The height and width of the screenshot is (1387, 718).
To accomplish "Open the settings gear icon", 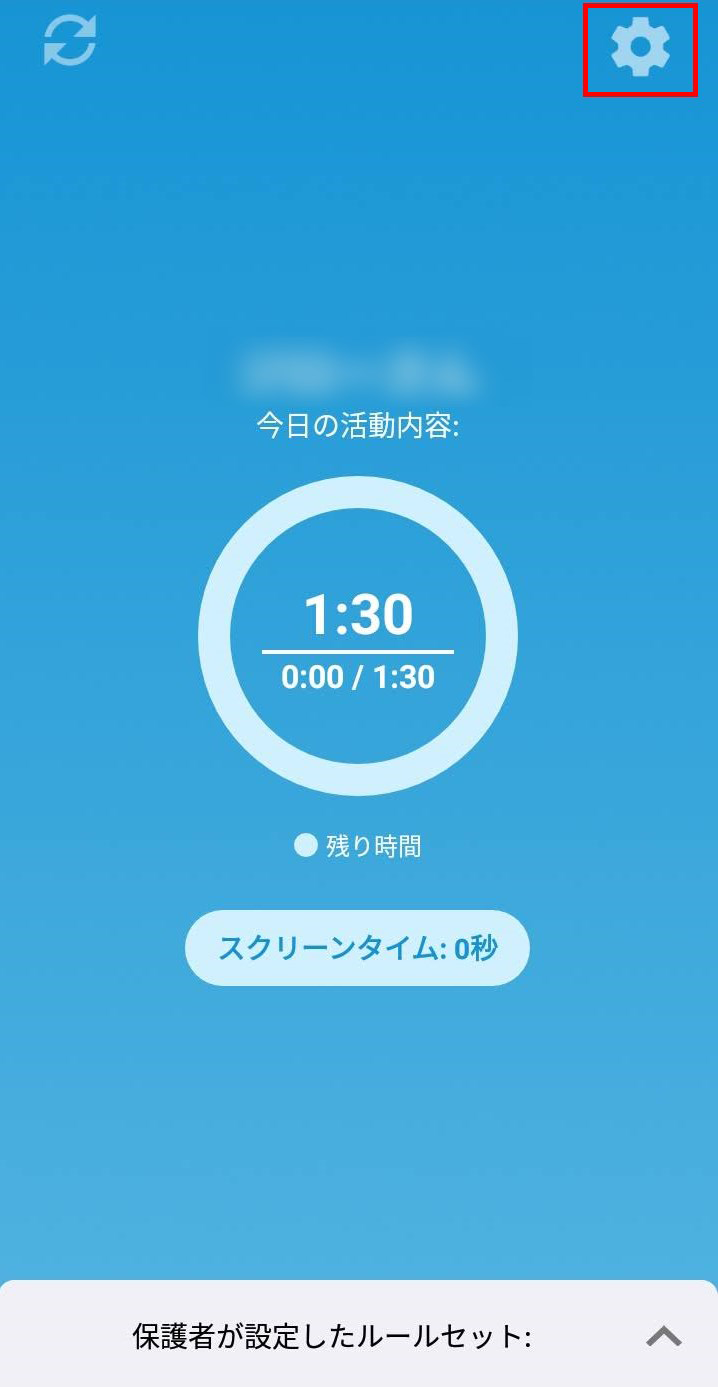I will [640, 49].
